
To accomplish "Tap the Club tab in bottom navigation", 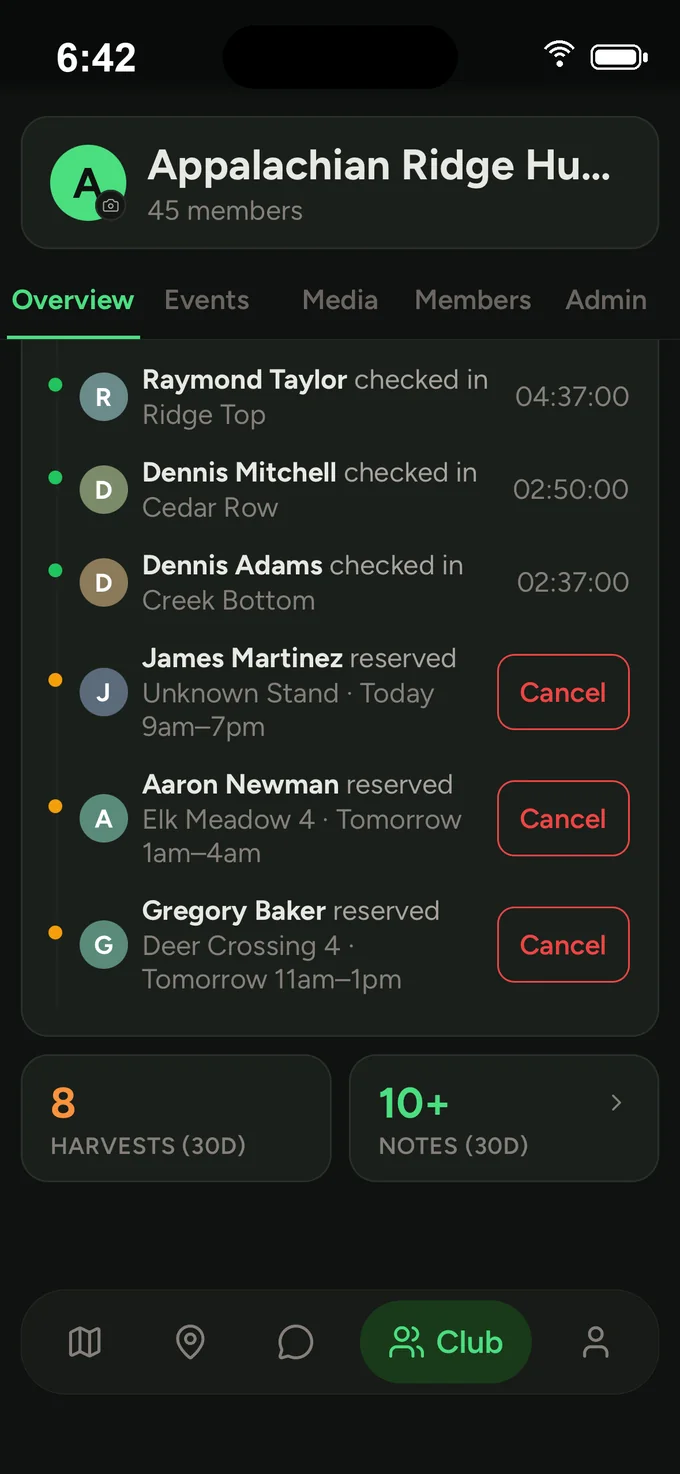I will click(446, 1342).
